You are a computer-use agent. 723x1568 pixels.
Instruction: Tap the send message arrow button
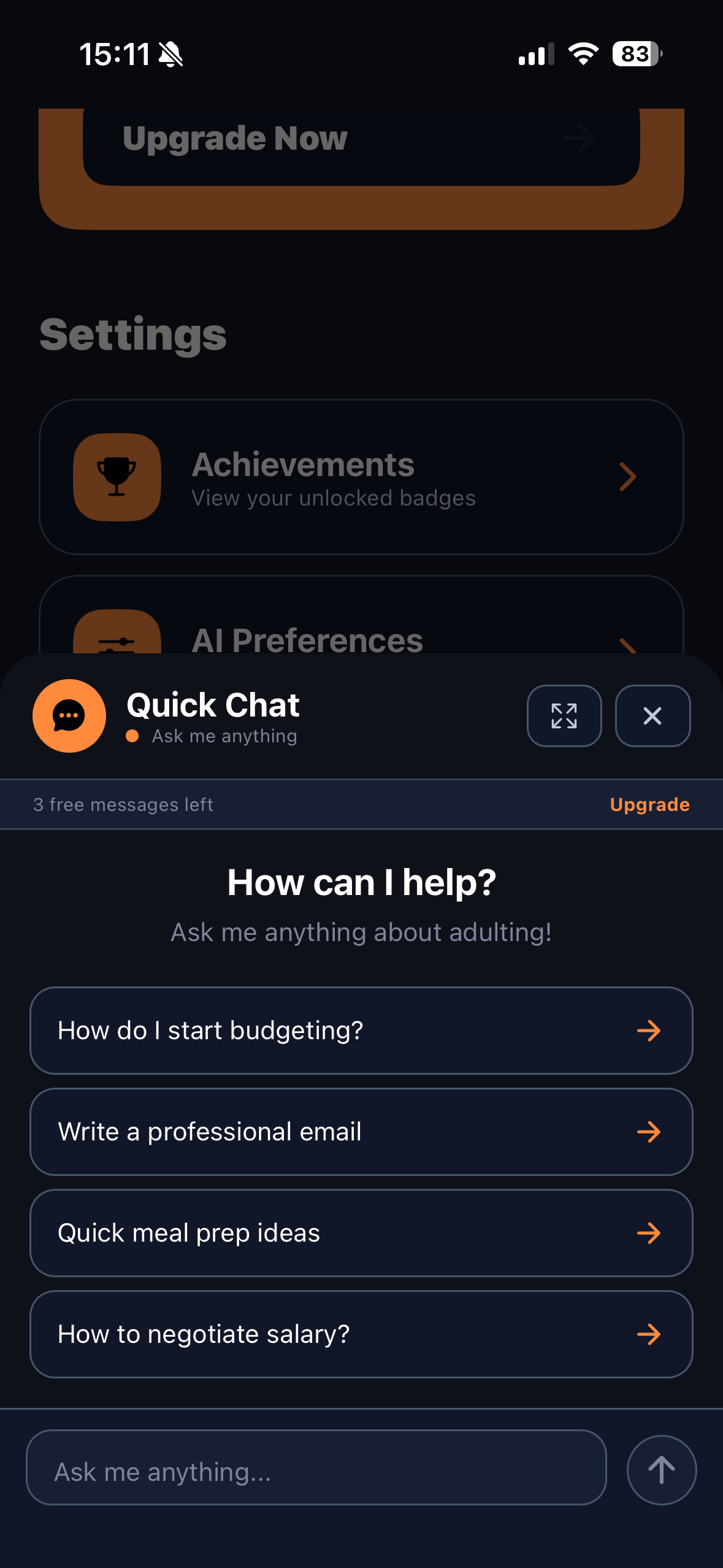tap(661, 1469)
